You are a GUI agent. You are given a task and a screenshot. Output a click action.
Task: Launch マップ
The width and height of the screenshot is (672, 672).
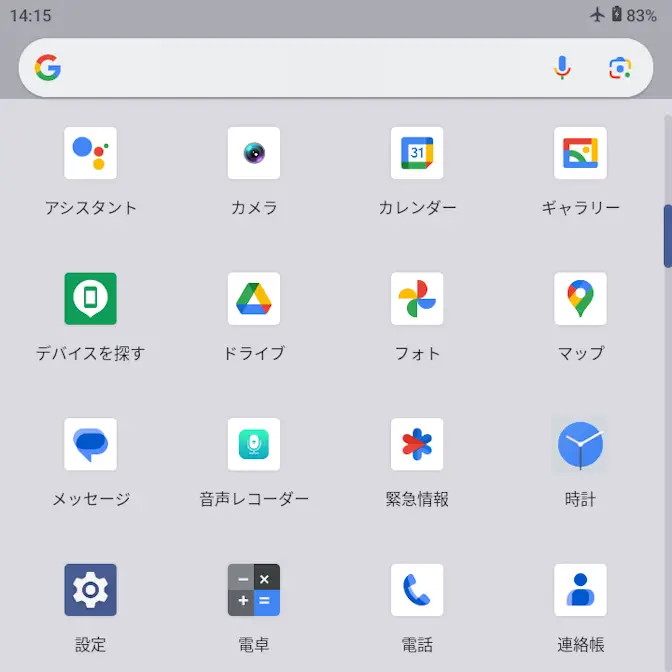pos(580,299)
